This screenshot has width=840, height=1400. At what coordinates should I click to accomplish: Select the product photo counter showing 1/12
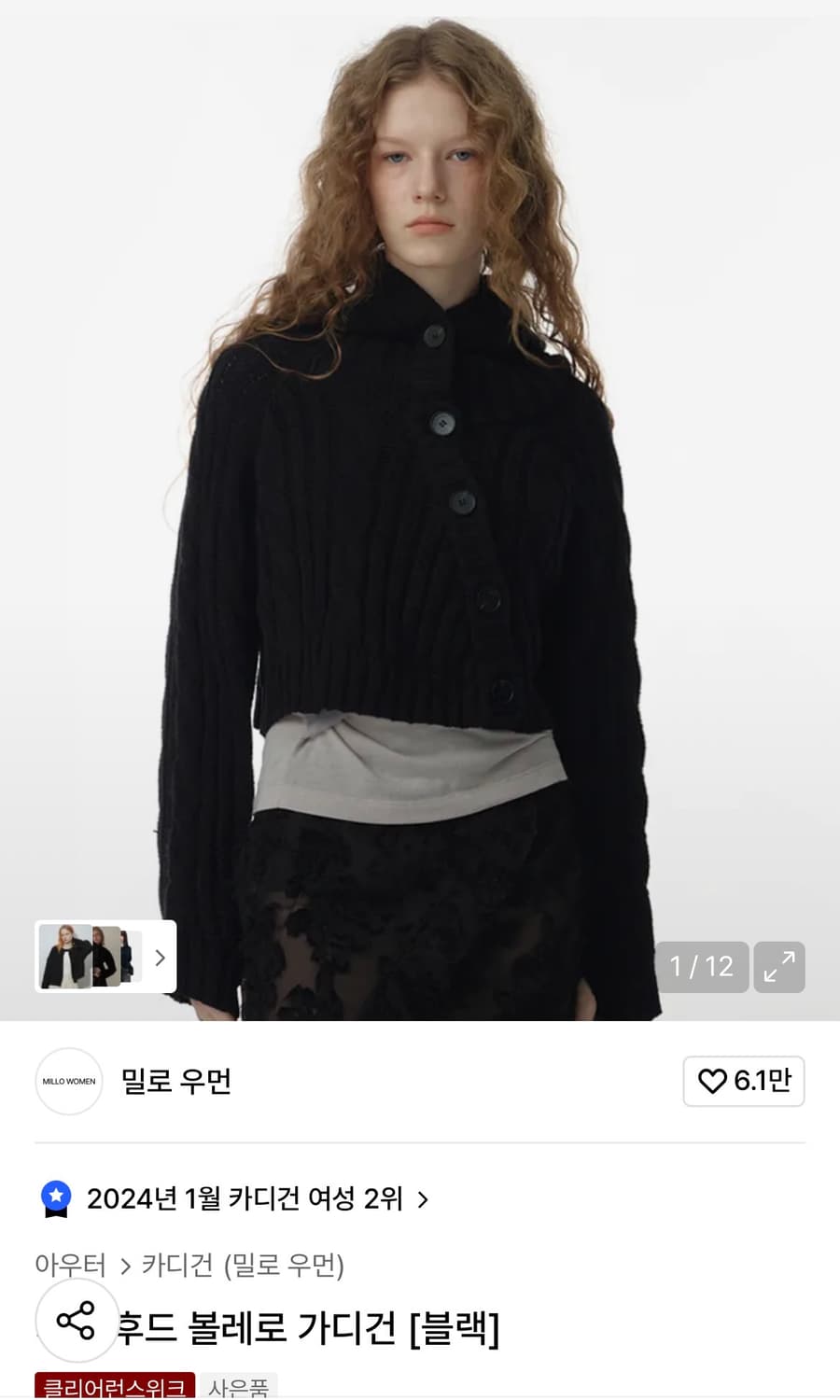coord(701,967)
